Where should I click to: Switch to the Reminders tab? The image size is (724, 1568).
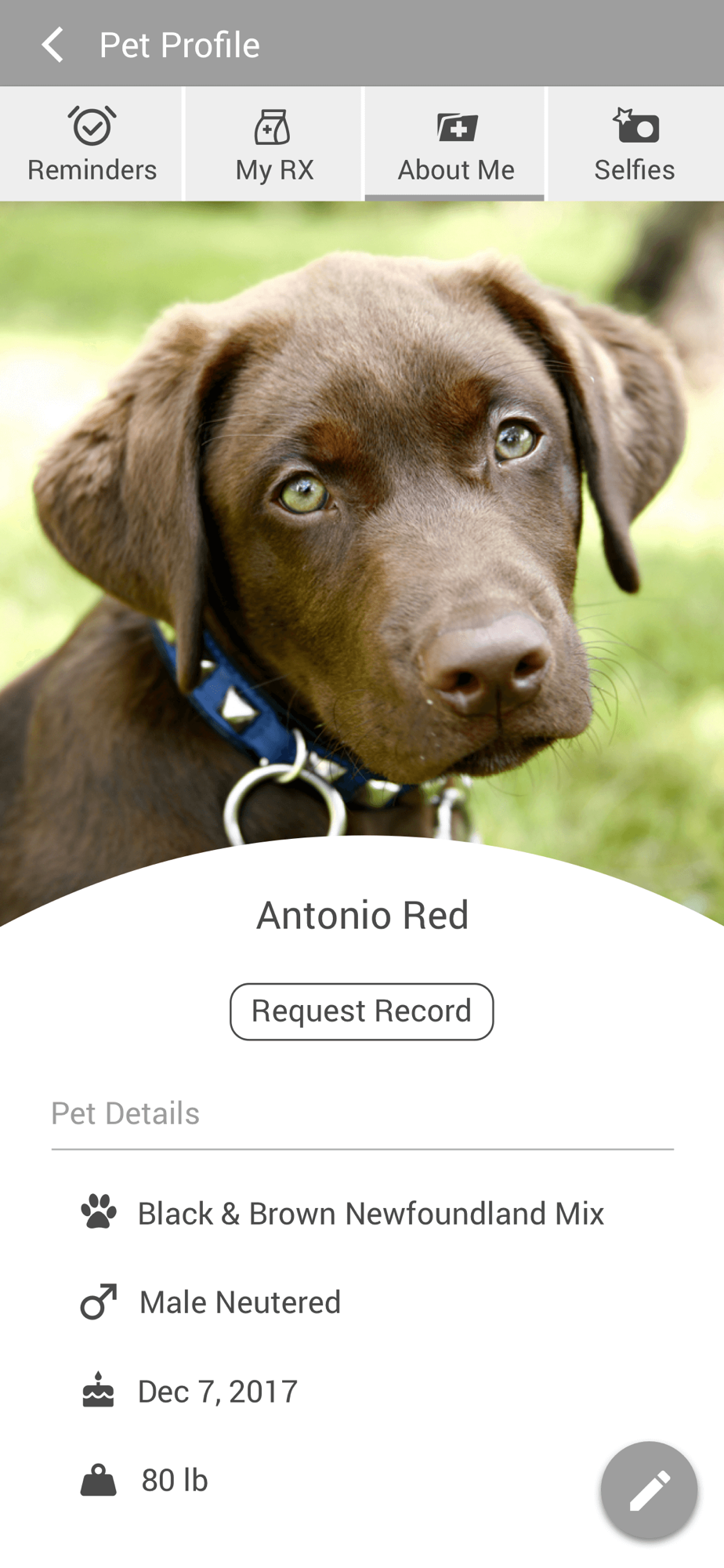pos(92,144)
